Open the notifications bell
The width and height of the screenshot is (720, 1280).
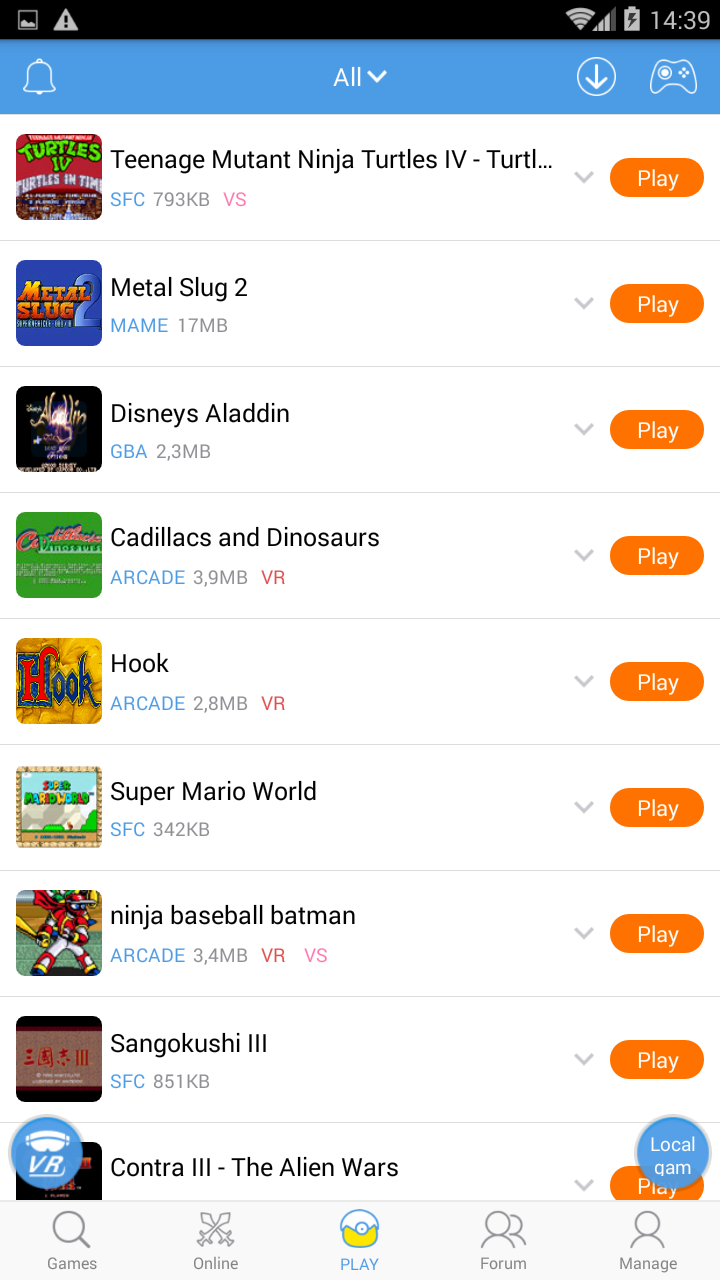[39, 77]
